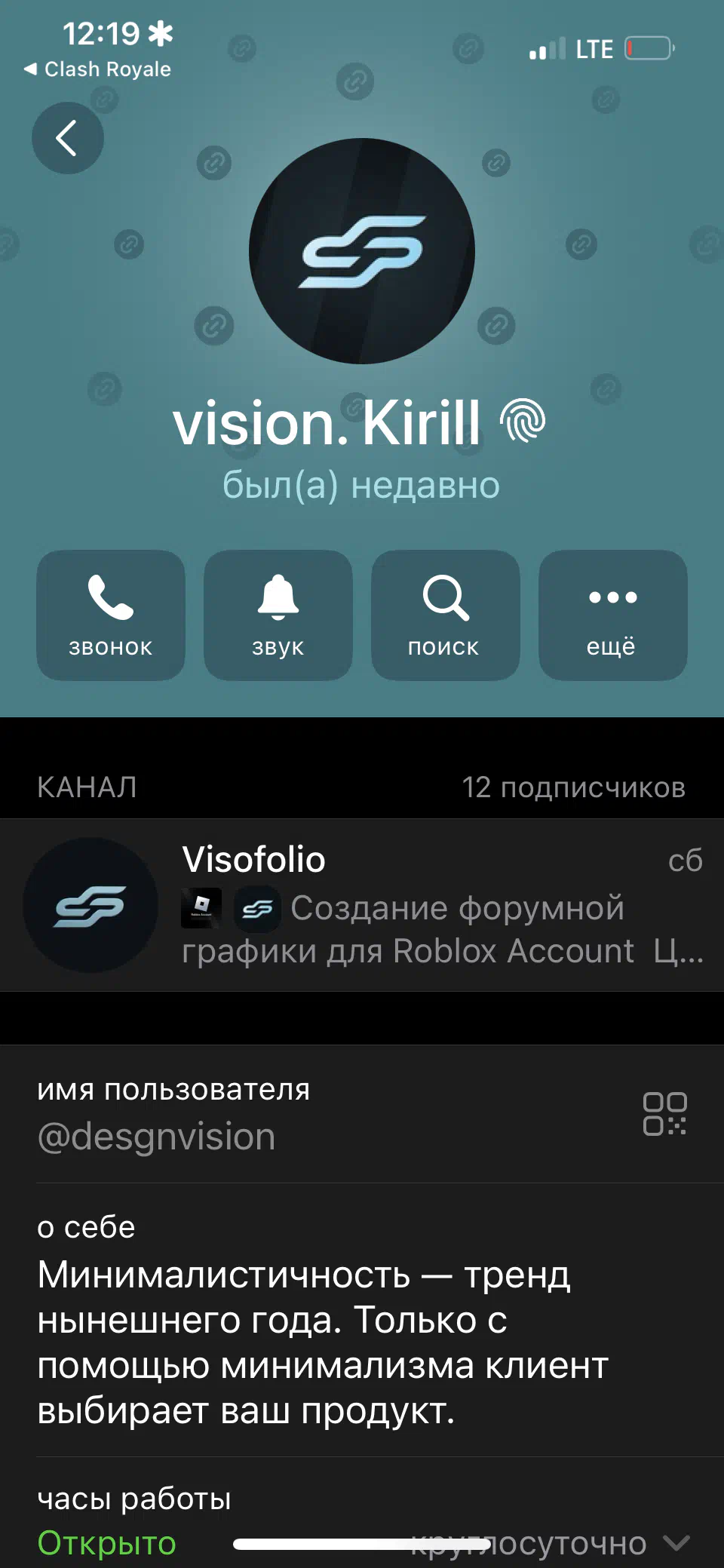This screenshot has height=1568, width=724.
Task: Show QR code for the username
Action: pyautogui.click(x=664, y=1114)
